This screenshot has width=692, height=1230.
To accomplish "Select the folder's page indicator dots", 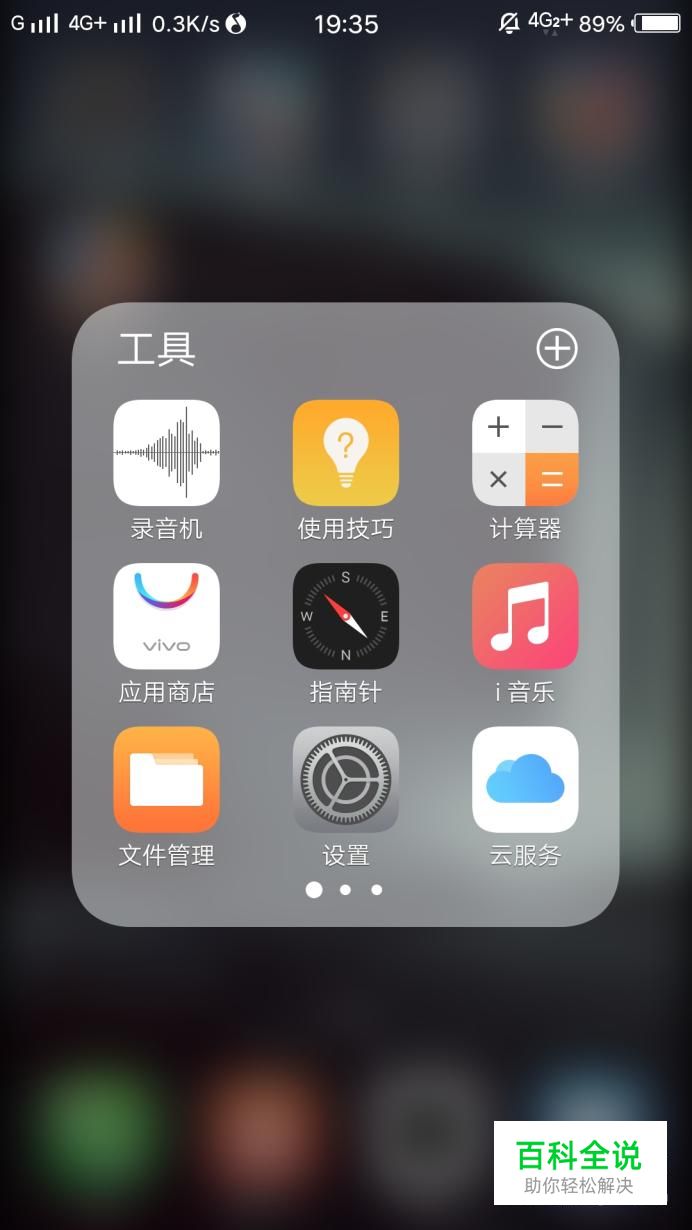I will pyautogui.click(x=345, y=889).
